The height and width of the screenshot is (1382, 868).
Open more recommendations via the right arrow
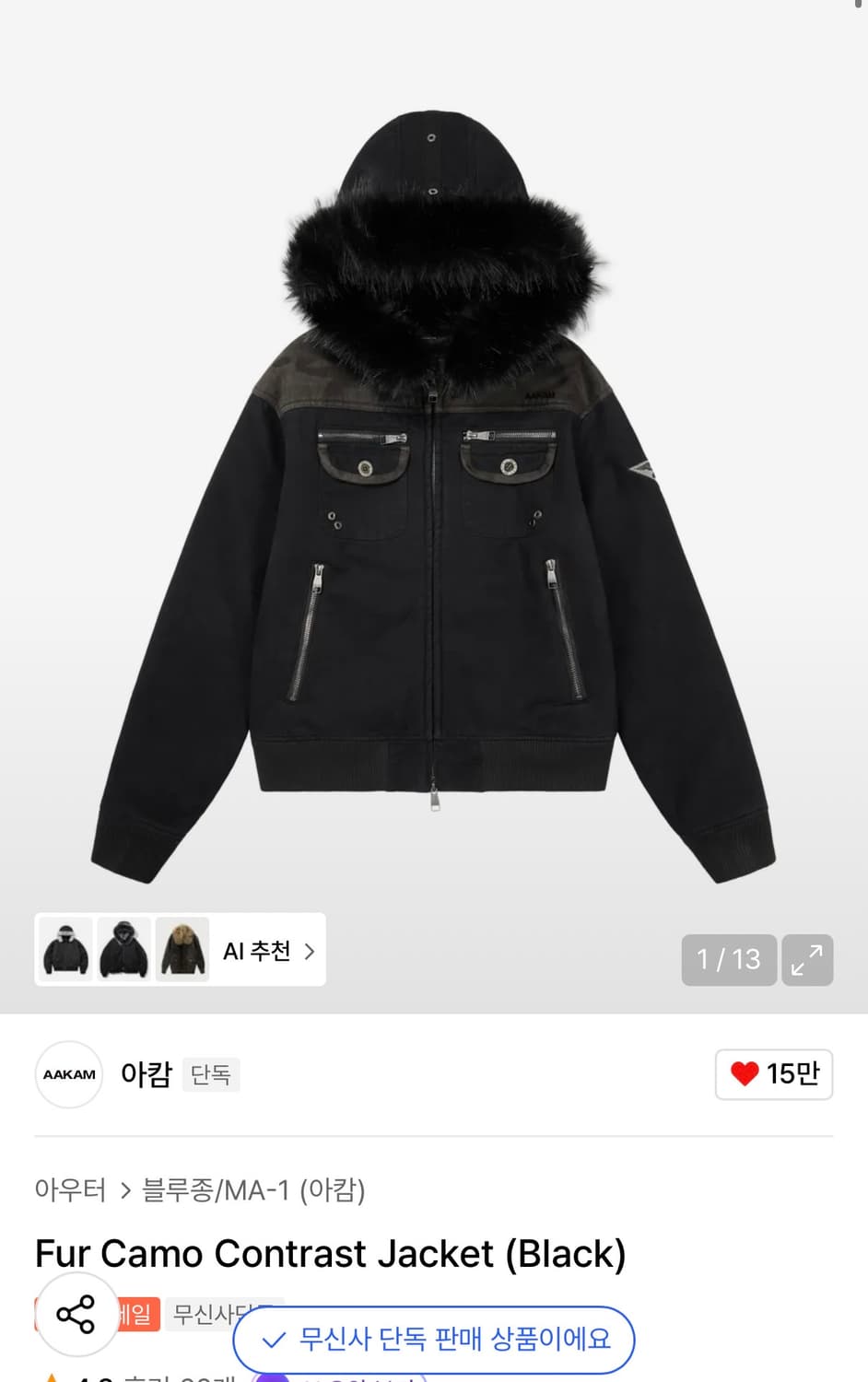pos(311,951)
